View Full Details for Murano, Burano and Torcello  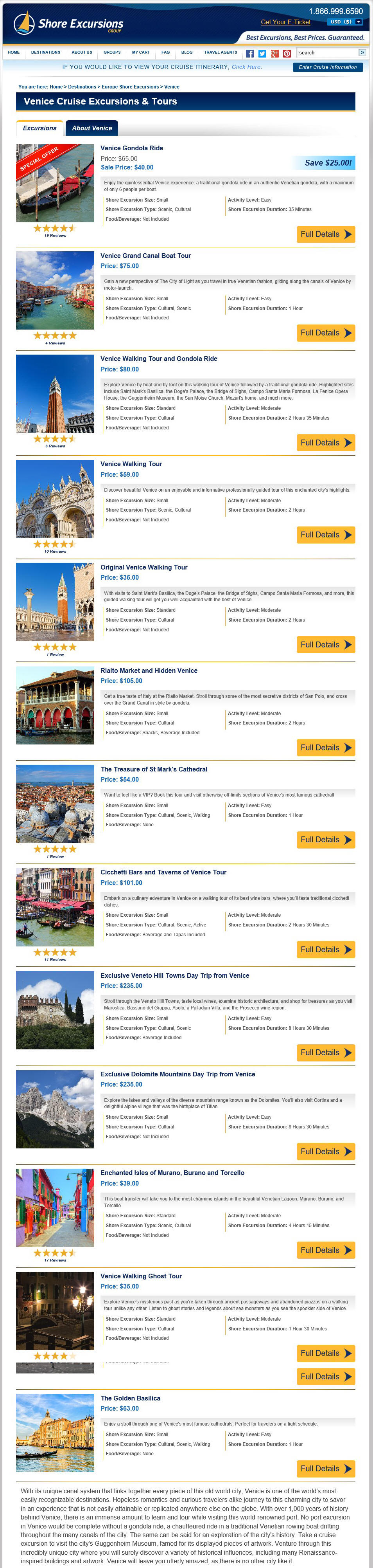(326, 1250)
